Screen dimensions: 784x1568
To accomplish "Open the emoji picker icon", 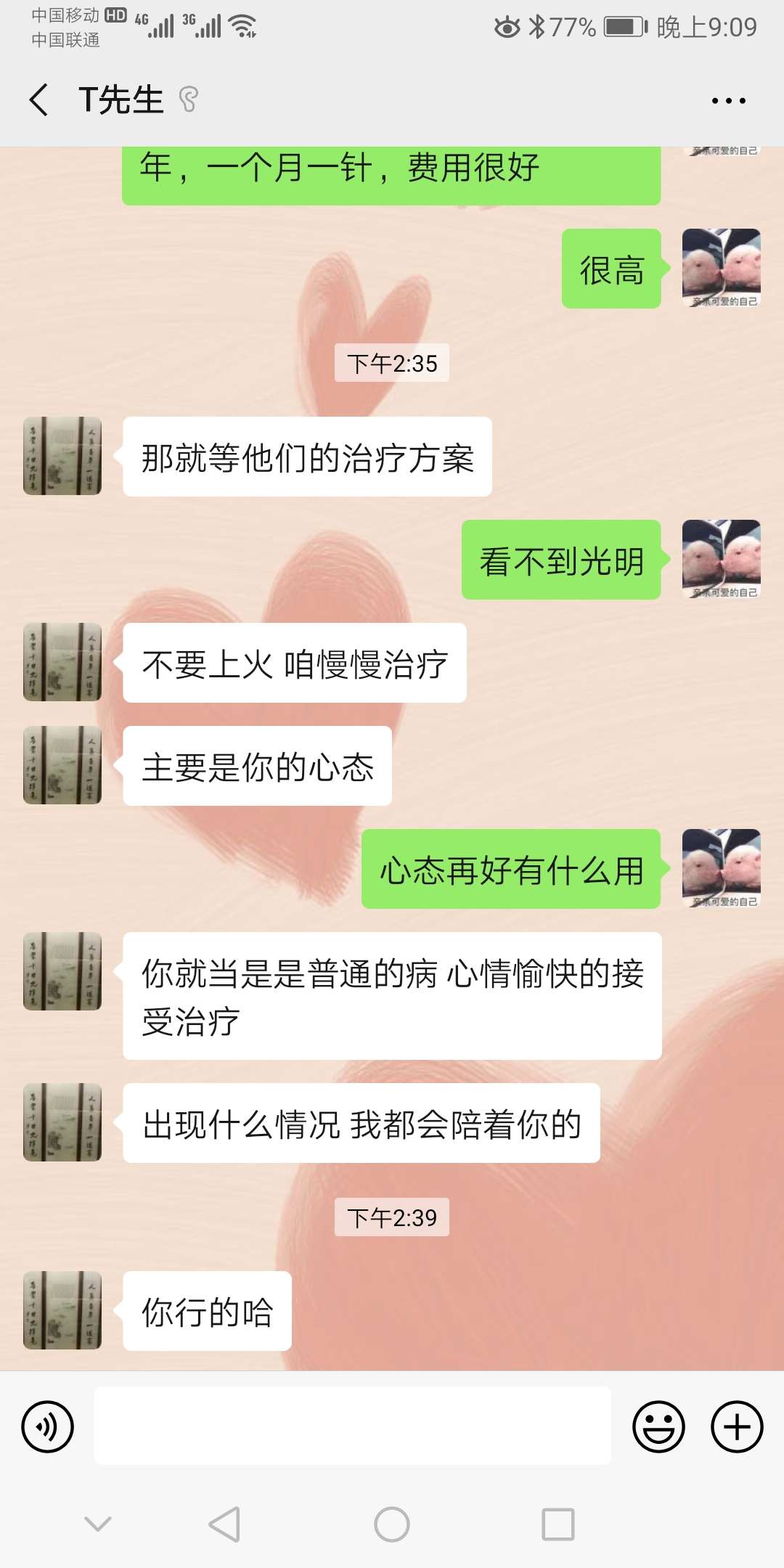I will pyautogui.click(x=658, y=1426).
